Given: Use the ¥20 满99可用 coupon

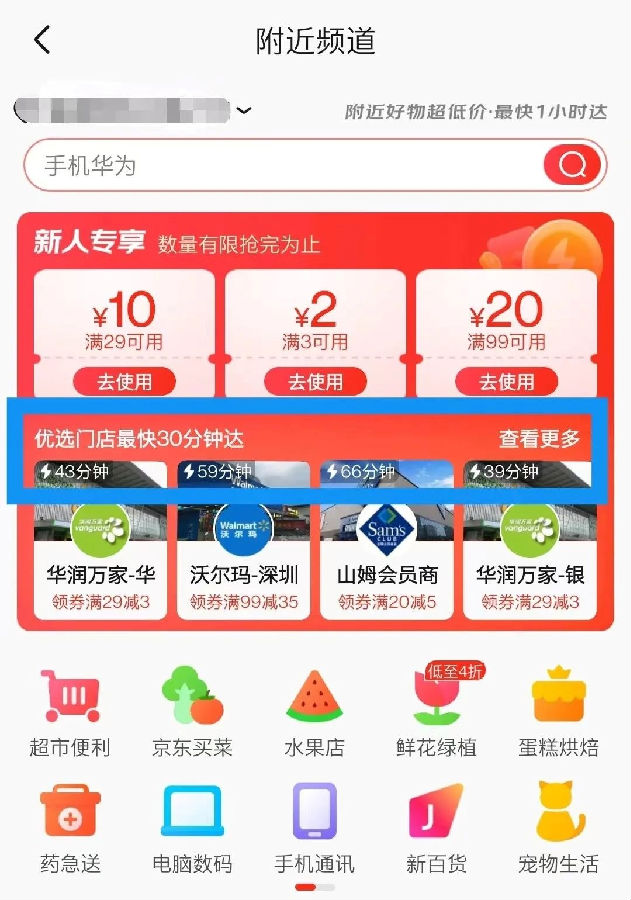Looking at the screenshot, I should (506, 381).
